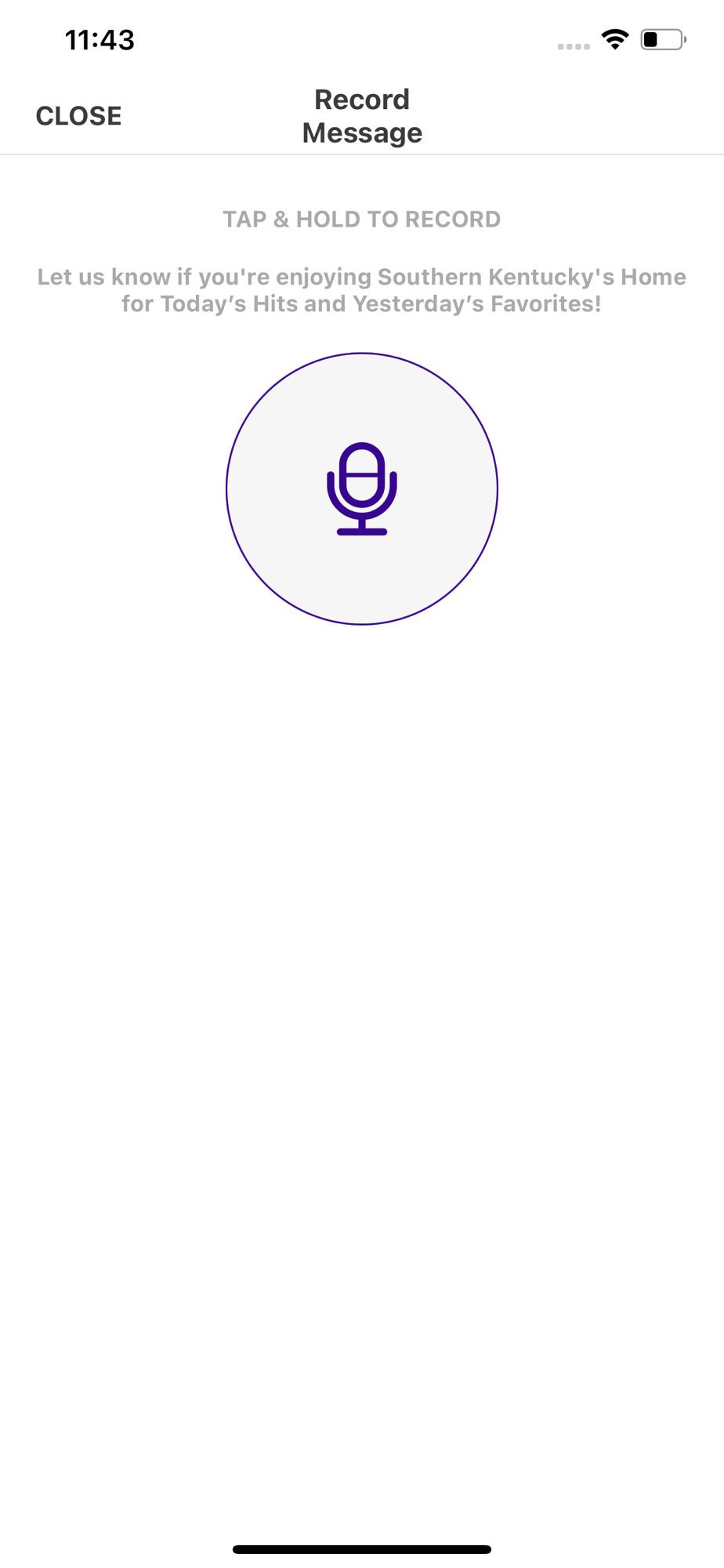The width and height of the screenshot is (724, 1568).
Task: Tap the microphone record button
Action: pos(362,488)
